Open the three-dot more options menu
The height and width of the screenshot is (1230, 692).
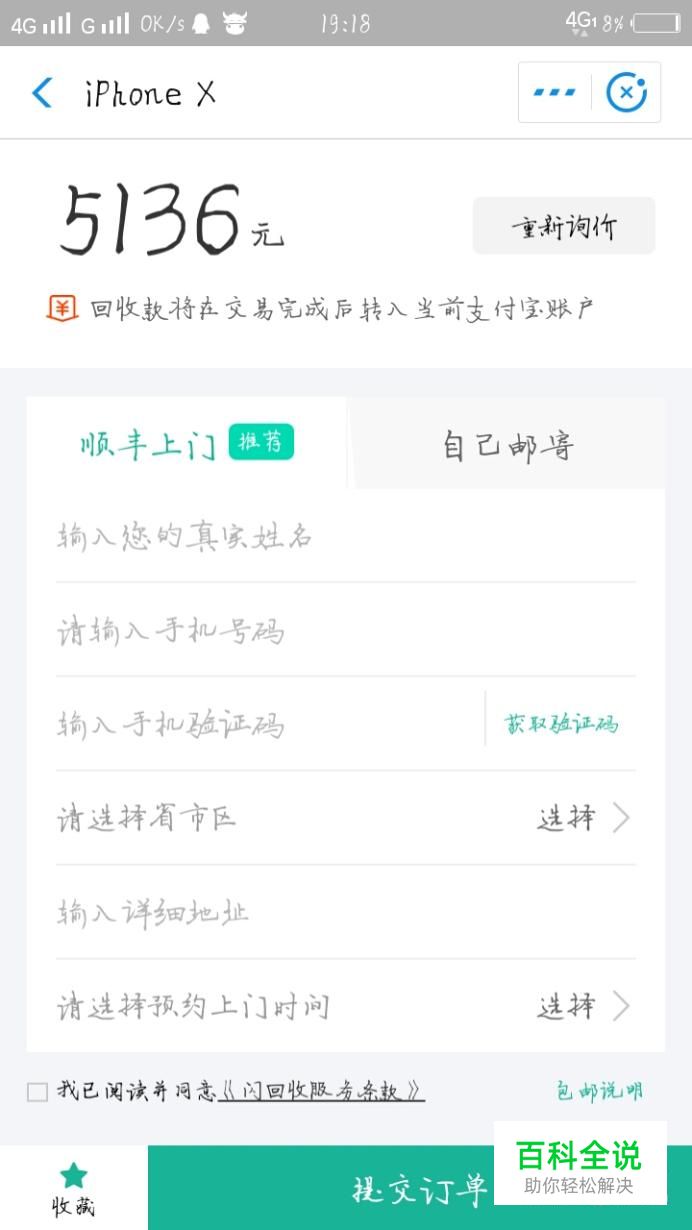(554, 93)
